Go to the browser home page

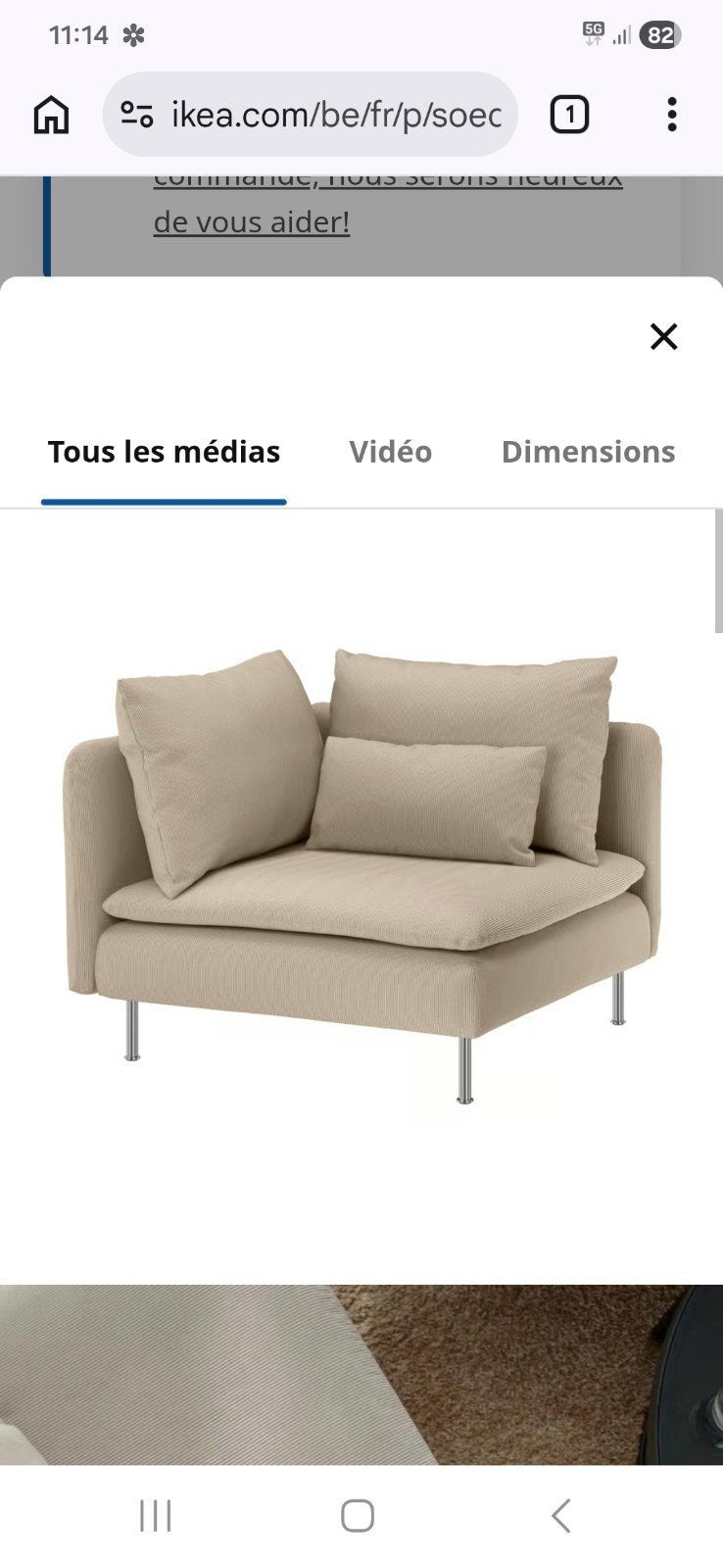coord(52,115)
